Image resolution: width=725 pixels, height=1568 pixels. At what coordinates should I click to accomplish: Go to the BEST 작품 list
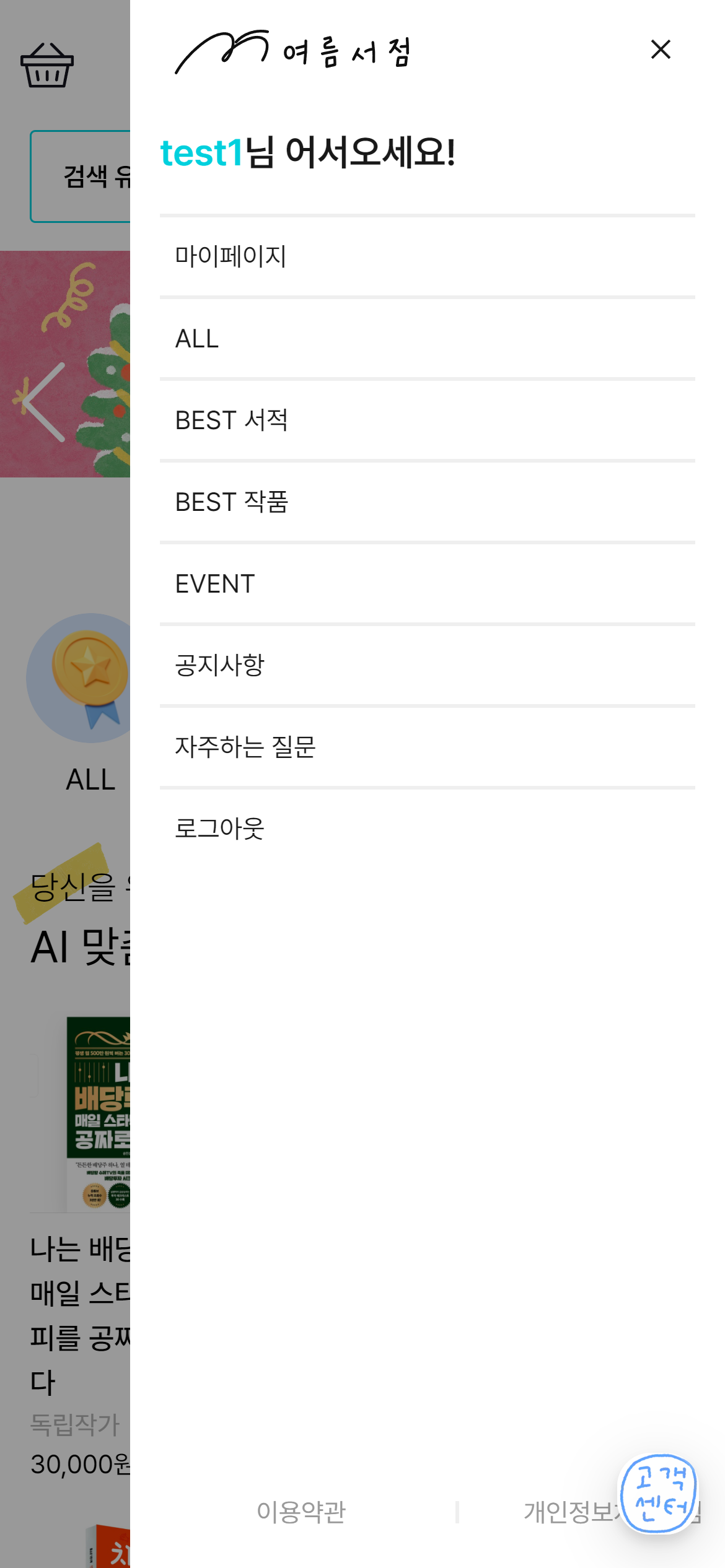click(231, 502)
